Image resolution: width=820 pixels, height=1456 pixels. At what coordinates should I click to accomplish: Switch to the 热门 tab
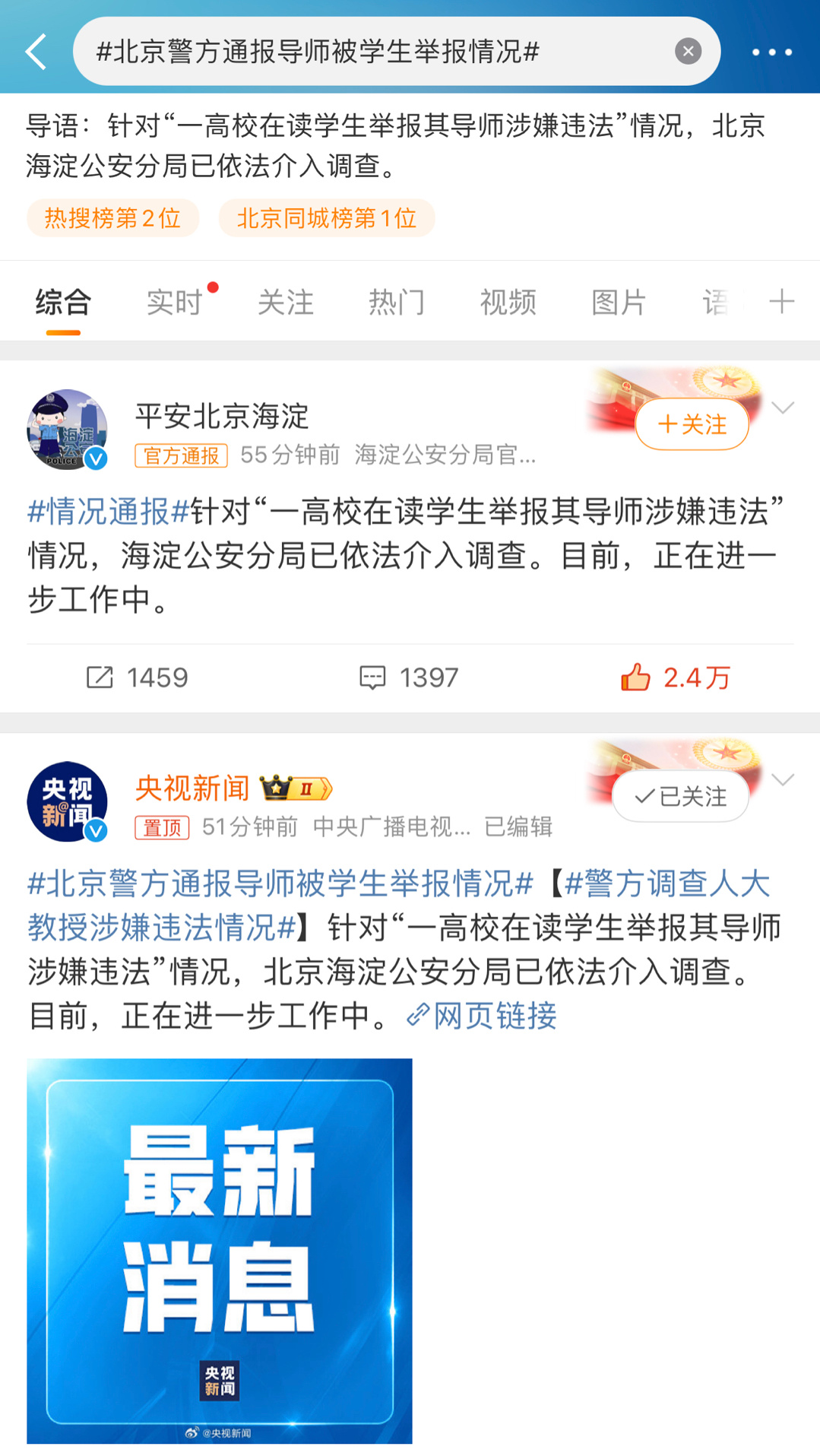[x=397, y=302]
